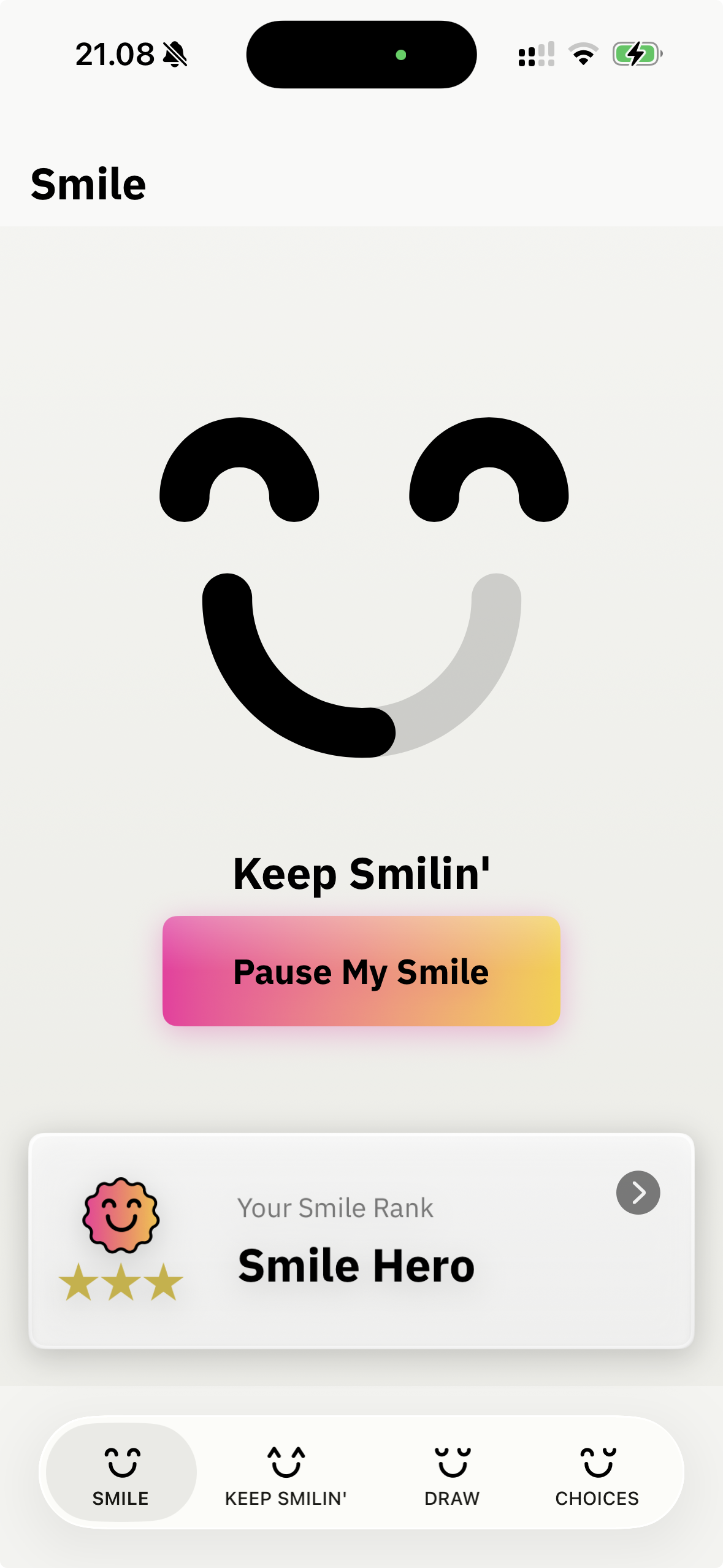Tap the Keep Smilin' heading

coord(361,874)
